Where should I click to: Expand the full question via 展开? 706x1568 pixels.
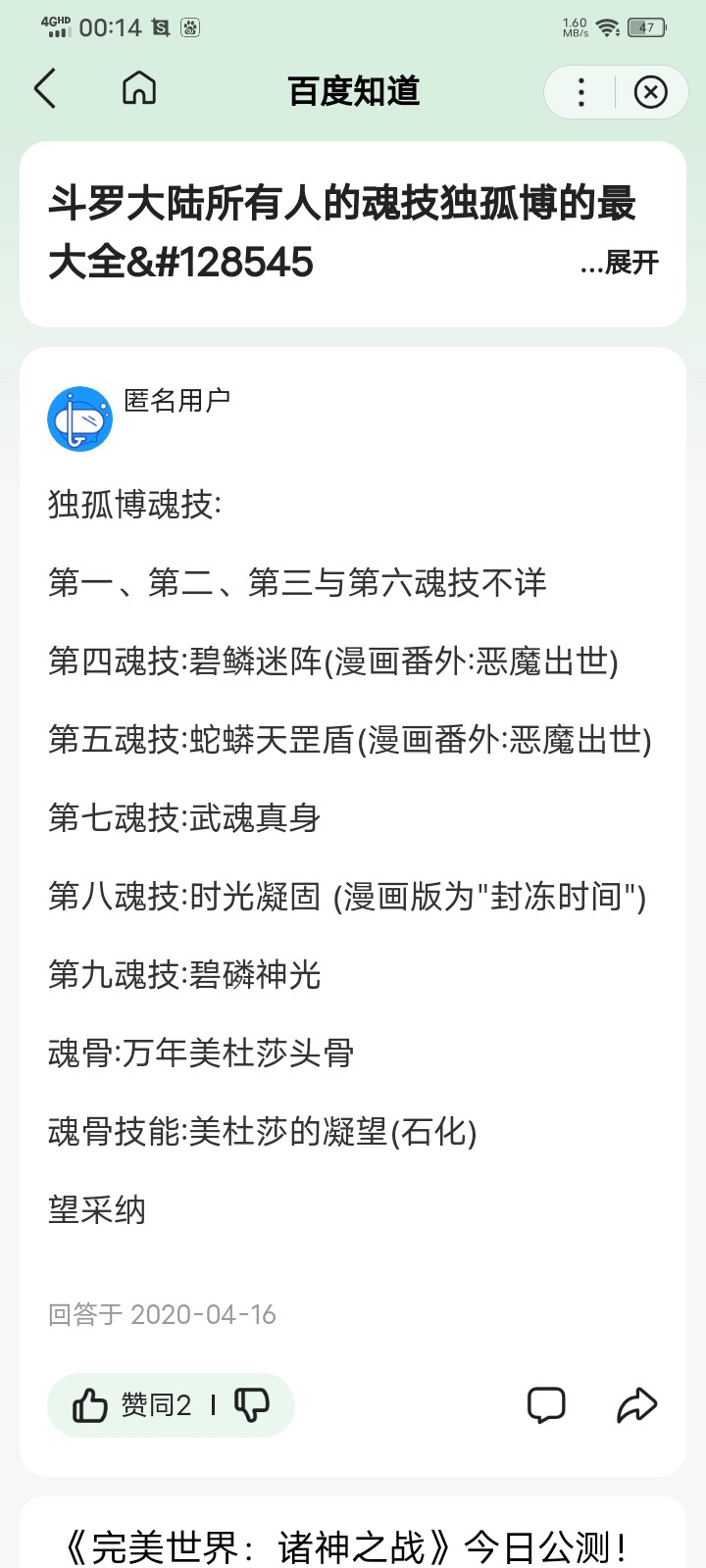pyautogui.click(x=620, y=263)
